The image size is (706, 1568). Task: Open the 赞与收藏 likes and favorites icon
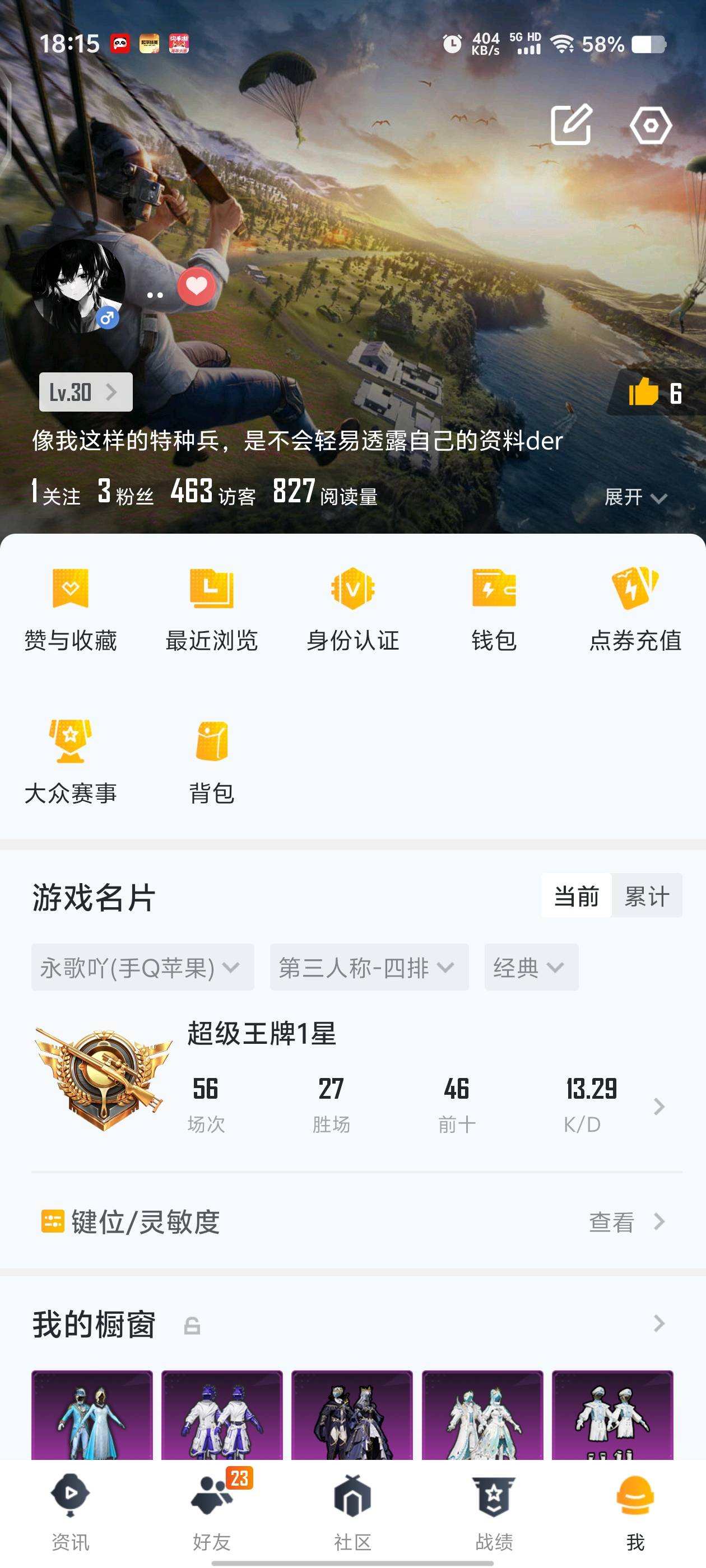coord(70,589)
